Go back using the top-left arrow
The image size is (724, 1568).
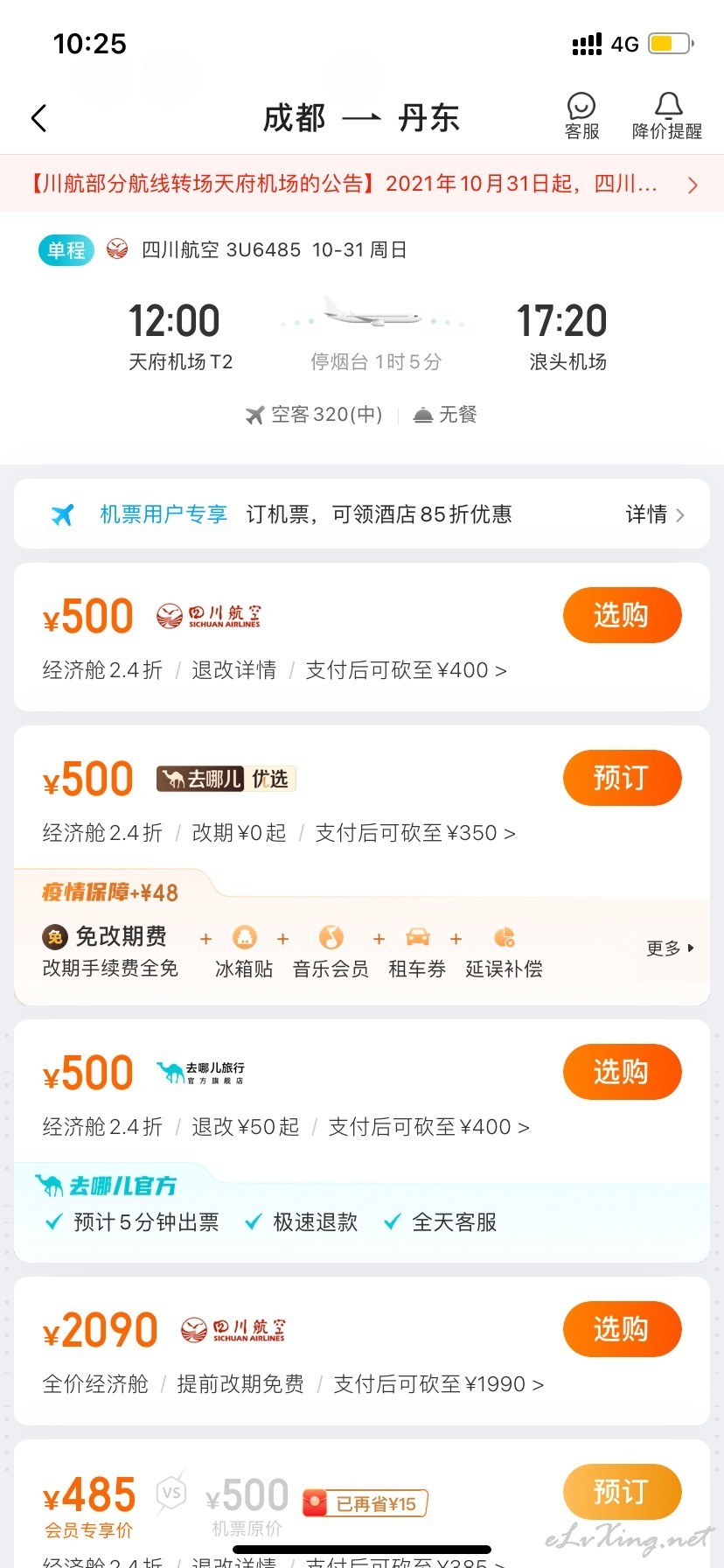[x=38, y=118]
